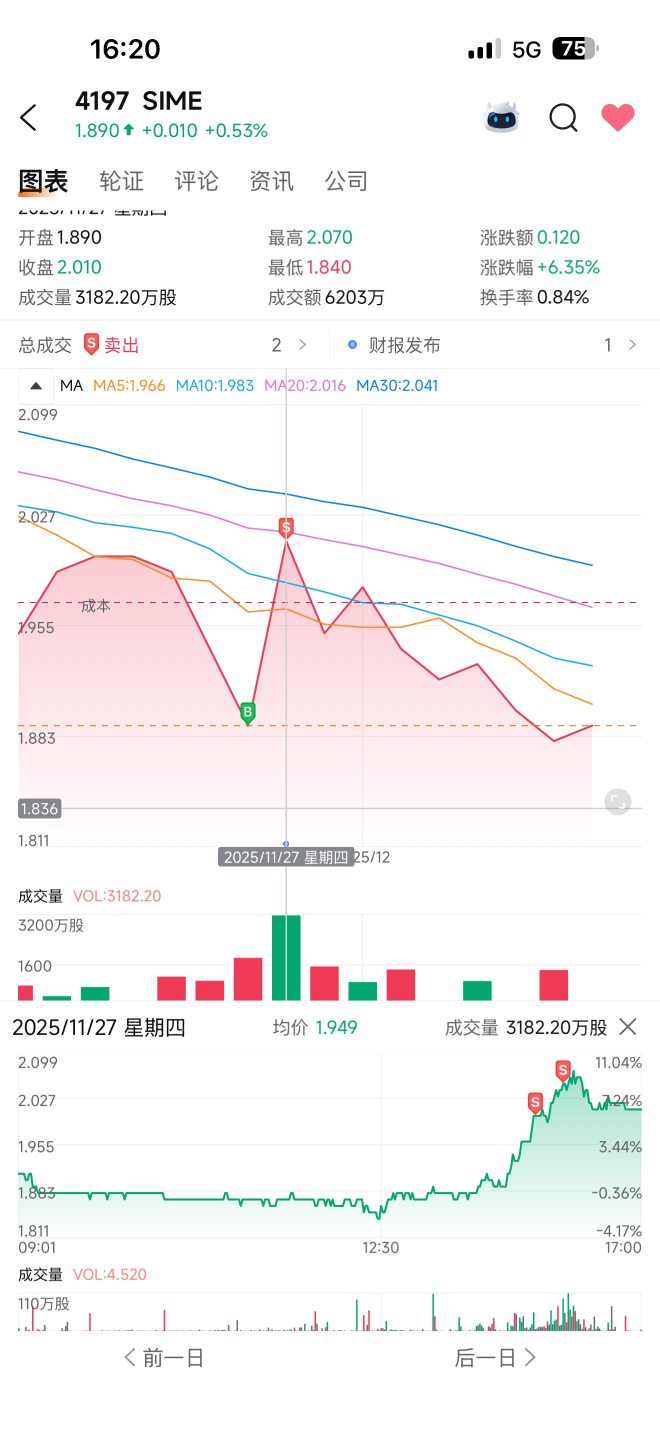Go to the previous day 前一日
Viewport: 660px width, 1434px height.
click(x=163, y=1358)
